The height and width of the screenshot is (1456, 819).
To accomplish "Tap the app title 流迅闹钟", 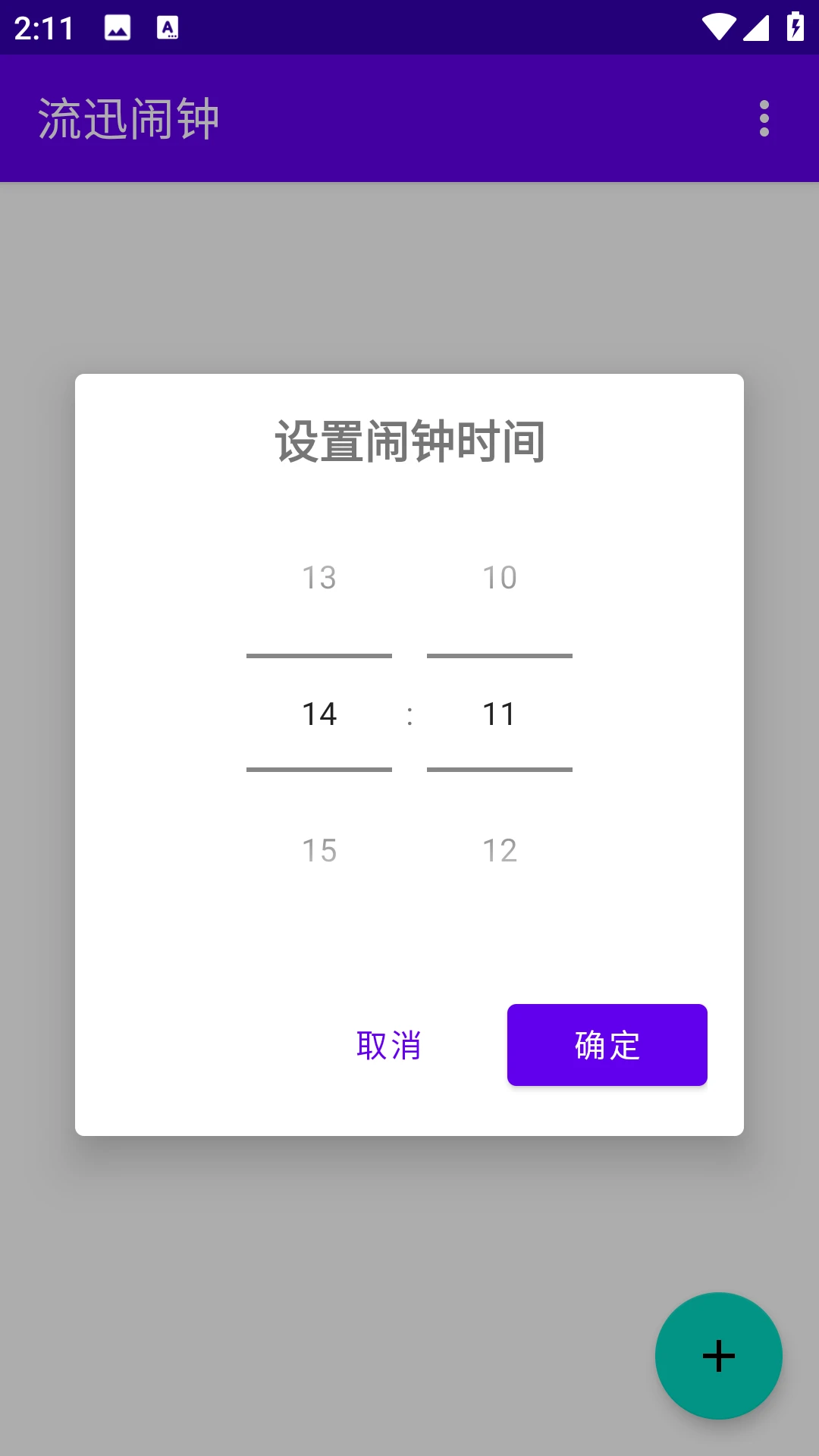I will 129,118.
